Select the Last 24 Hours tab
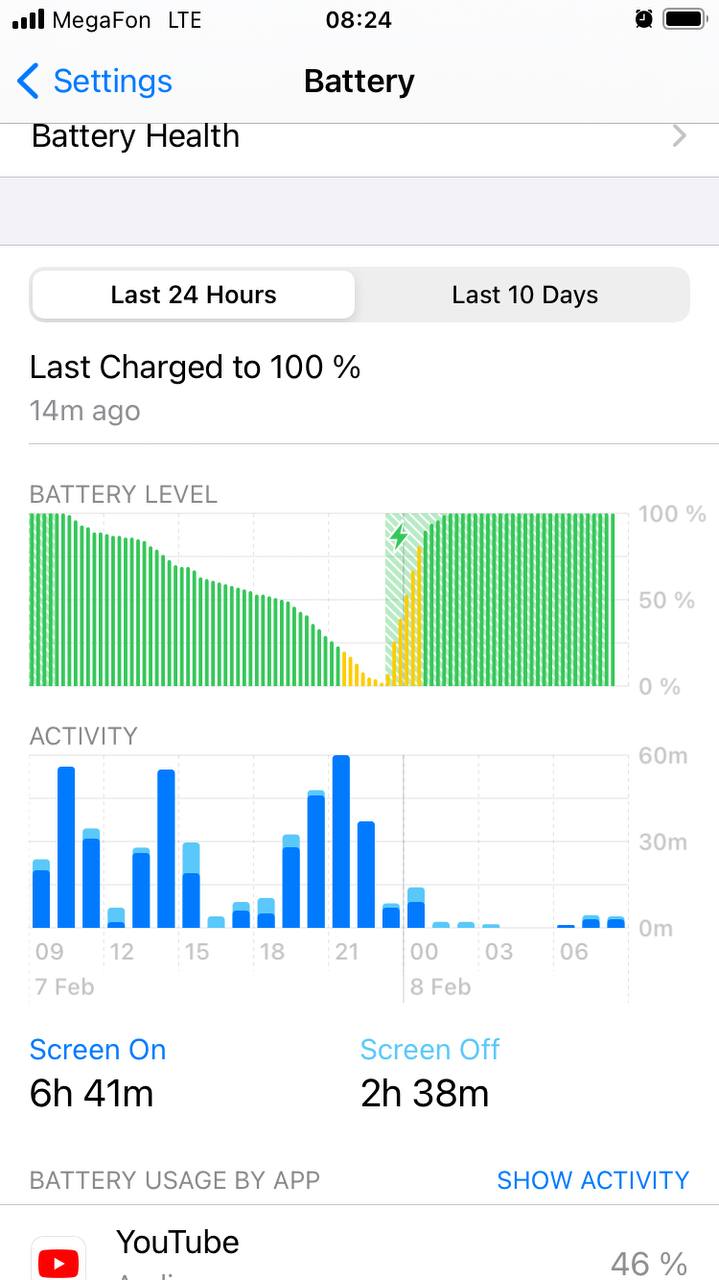Screen dimensions: 719x1280 (x=193, y=295)
